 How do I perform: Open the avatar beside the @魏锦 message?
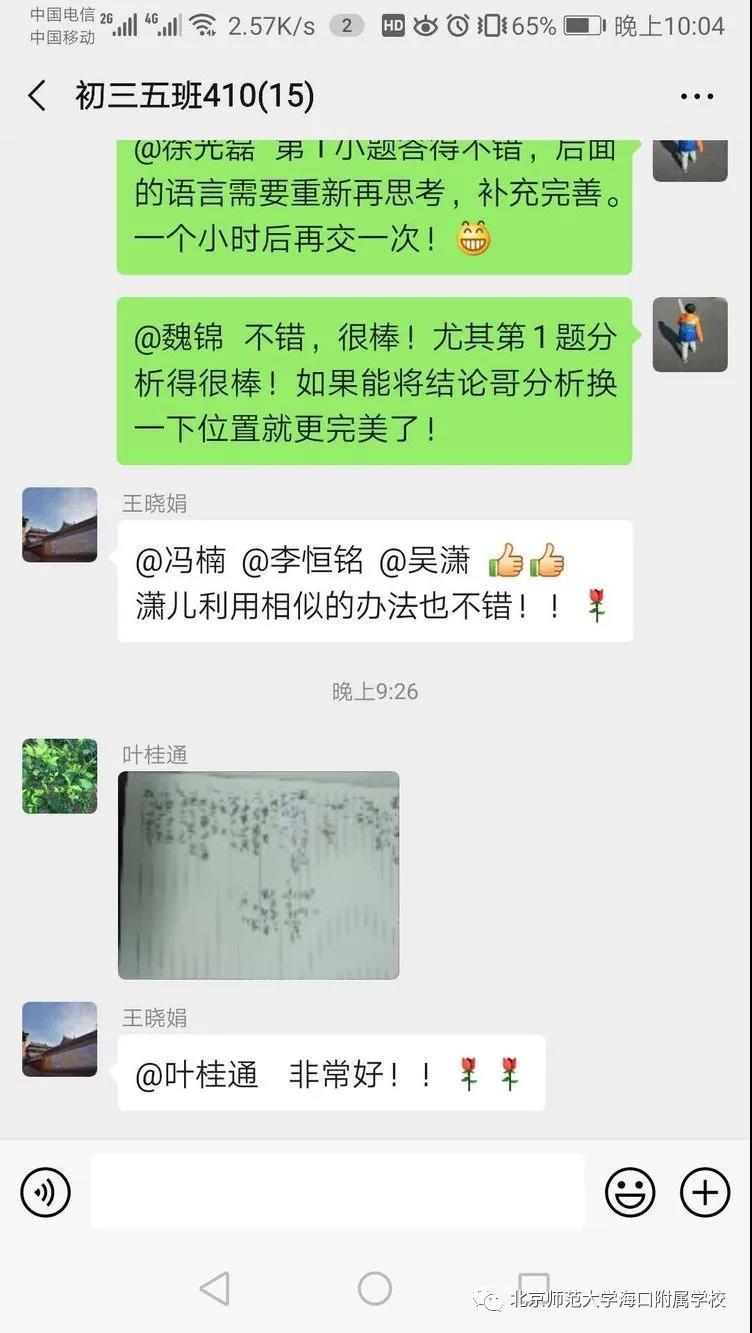point(690,335)
